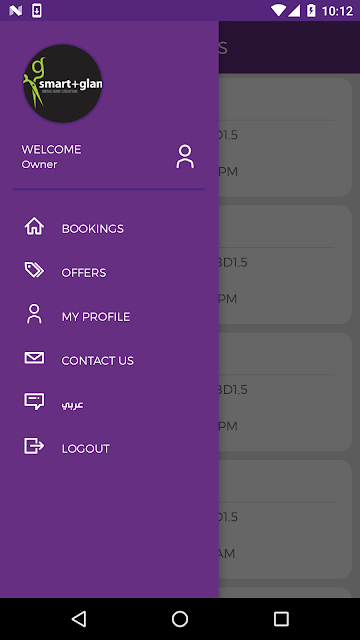This screenshot has height=640, width=360.
Task: Go to Offers
Action: [x=109, y=272]
